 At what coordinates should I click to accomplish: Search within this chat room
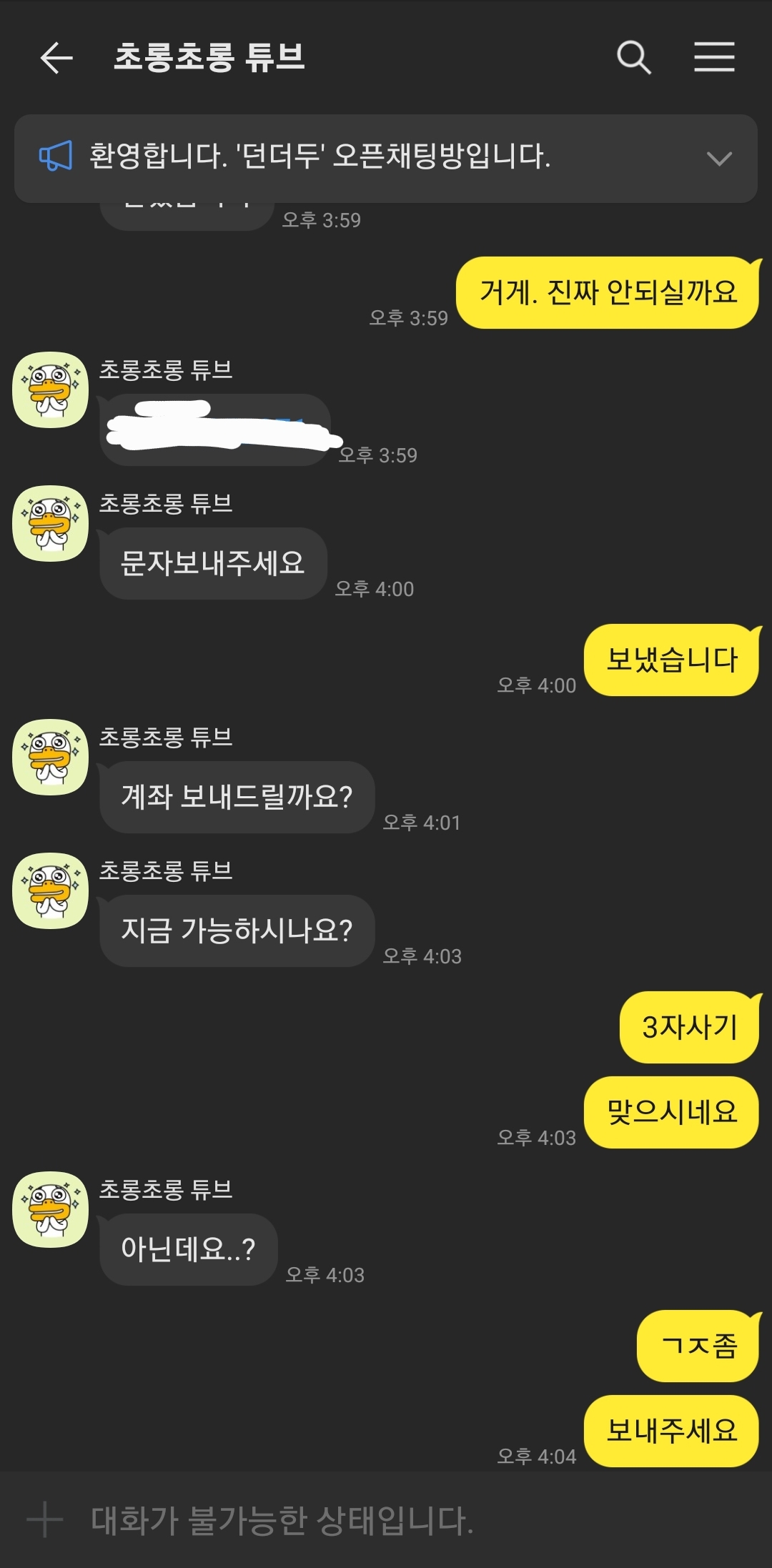pos(633,57)
